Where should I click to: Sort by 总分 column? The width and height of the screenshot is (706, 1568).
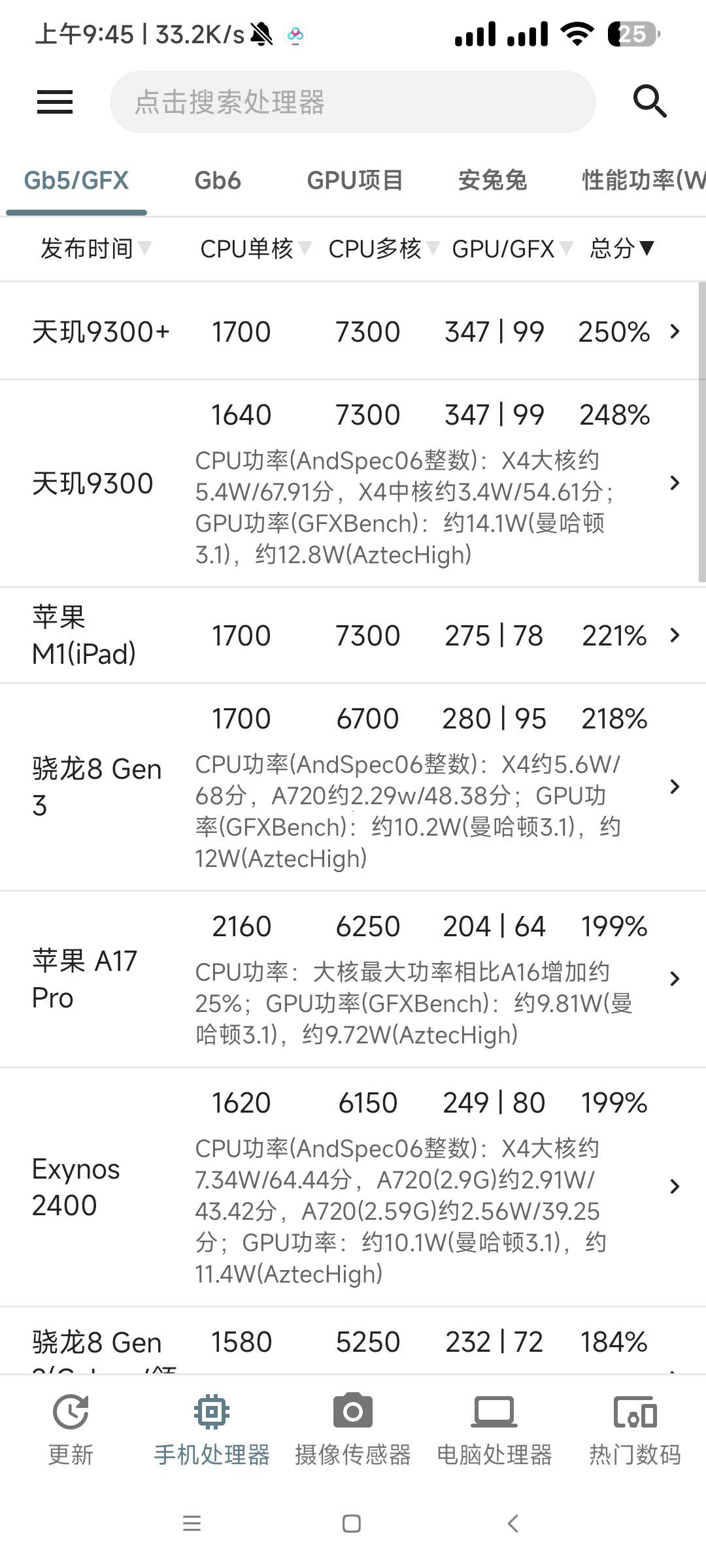[621, 249]
